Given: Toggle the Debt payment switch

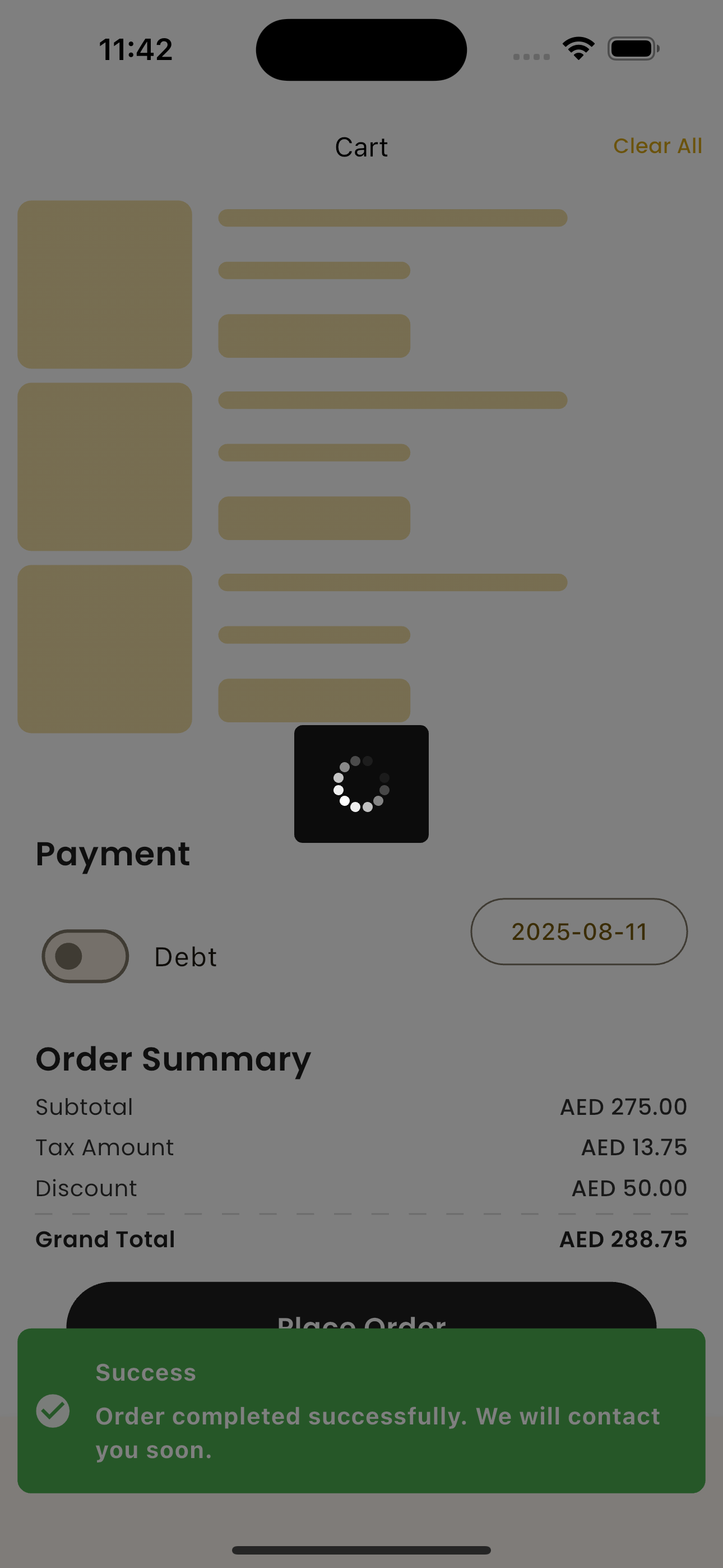Looking at the screenshot, I should 85,956.
